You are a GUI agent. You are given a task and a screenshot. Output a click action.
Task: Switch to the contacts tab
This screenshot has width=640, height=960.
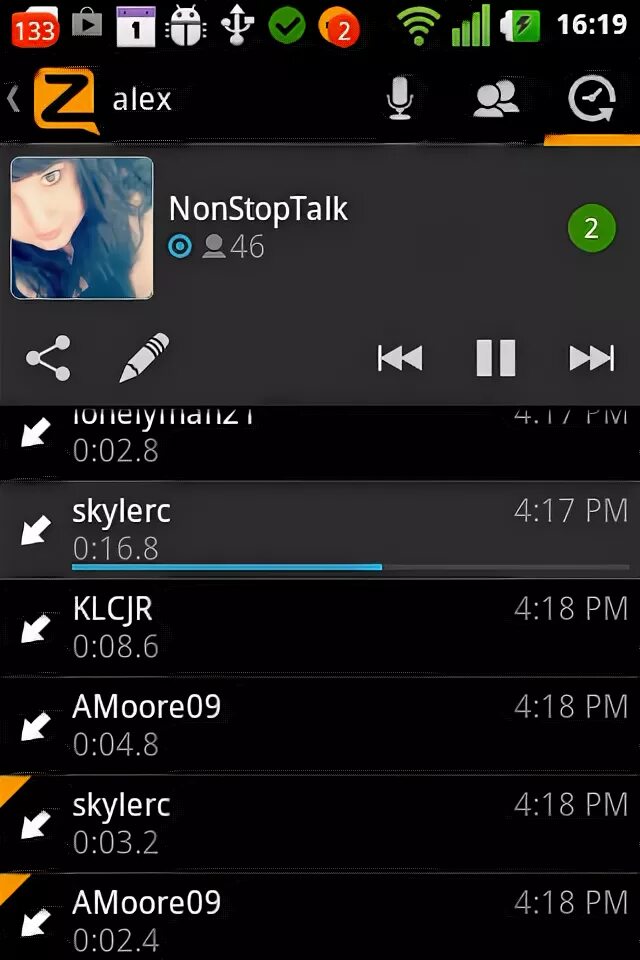[496, 99]
